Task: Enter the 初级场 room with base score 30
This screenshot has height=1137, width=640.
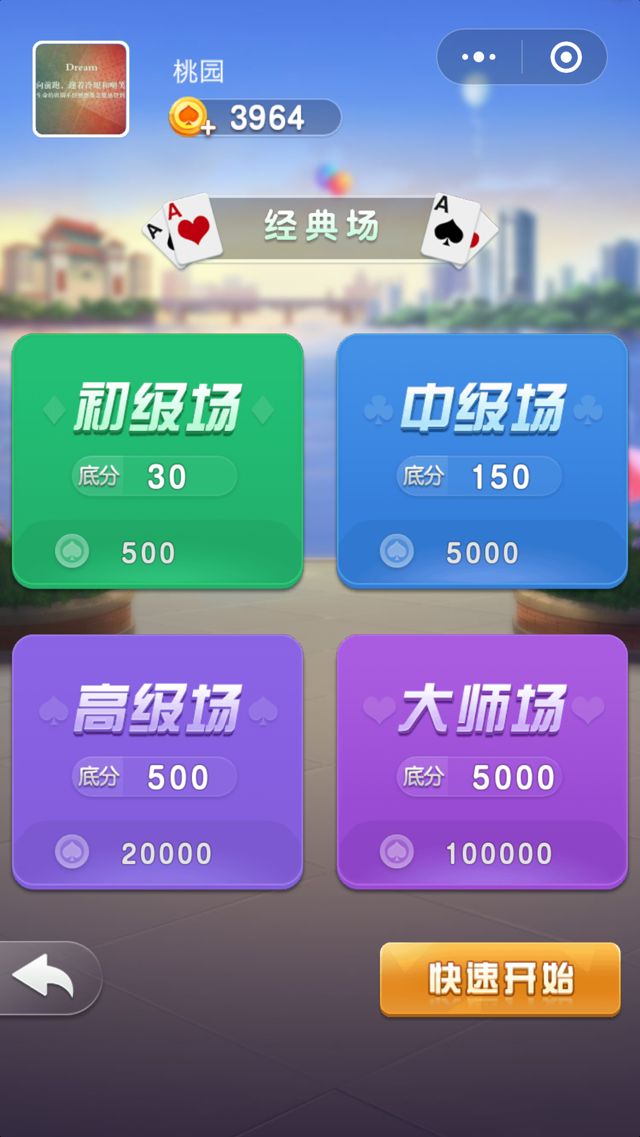Action: [x=157, y=460]
